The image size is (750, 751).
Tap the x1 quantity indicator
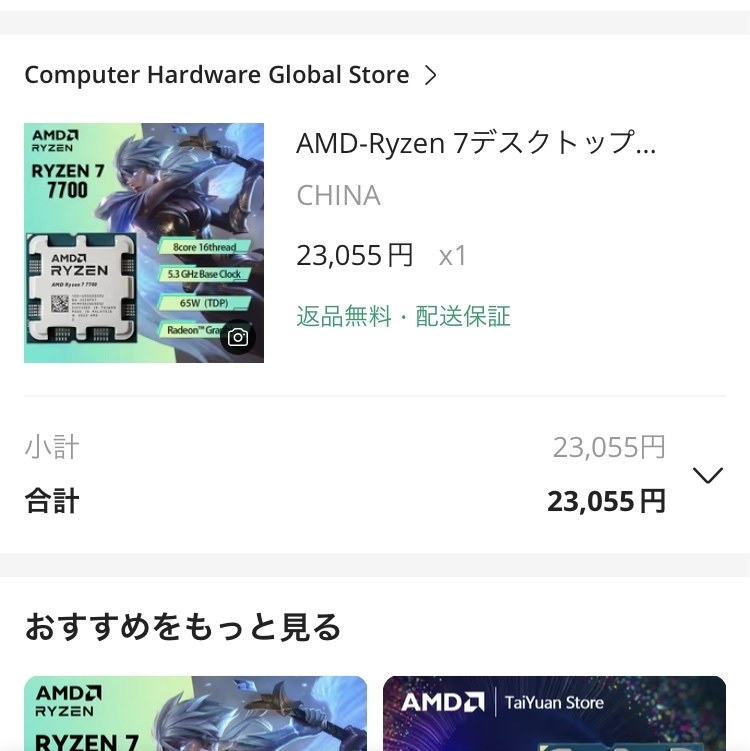[452, 255]
